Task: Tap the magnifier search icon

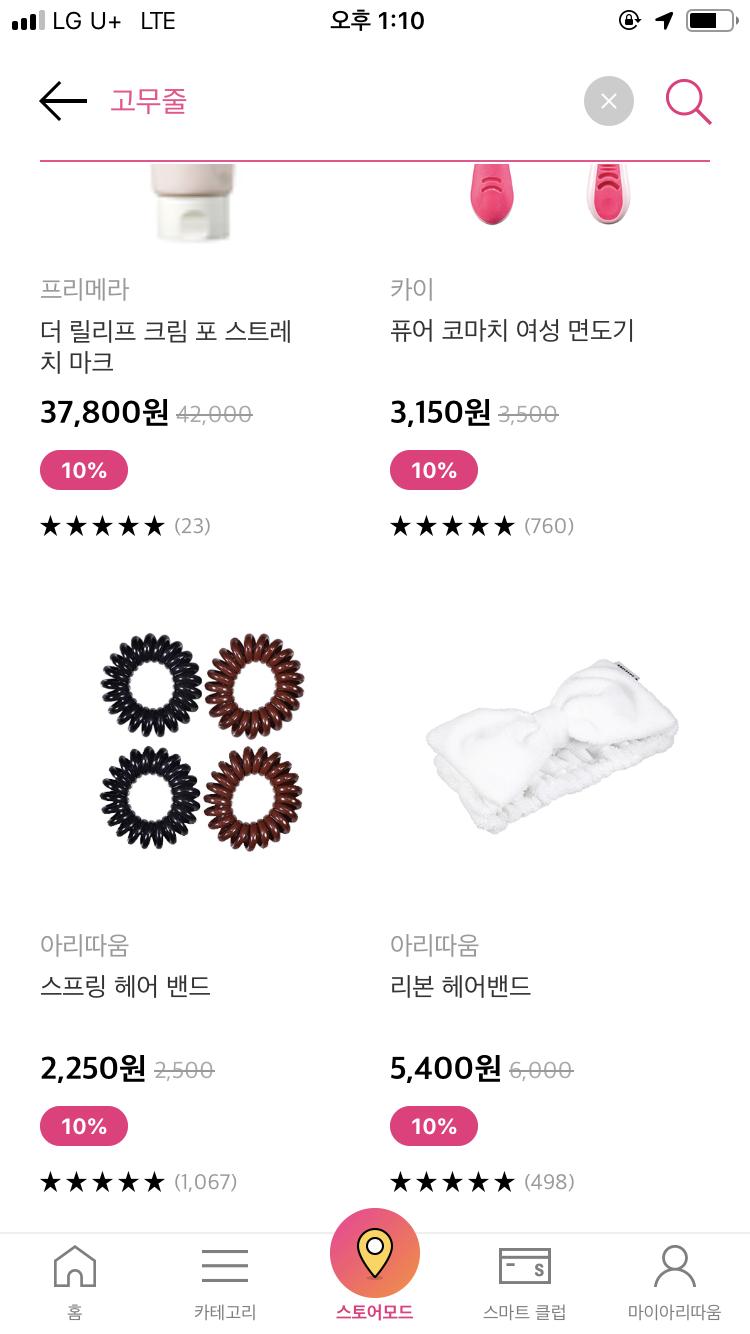Action: [688, 101]
